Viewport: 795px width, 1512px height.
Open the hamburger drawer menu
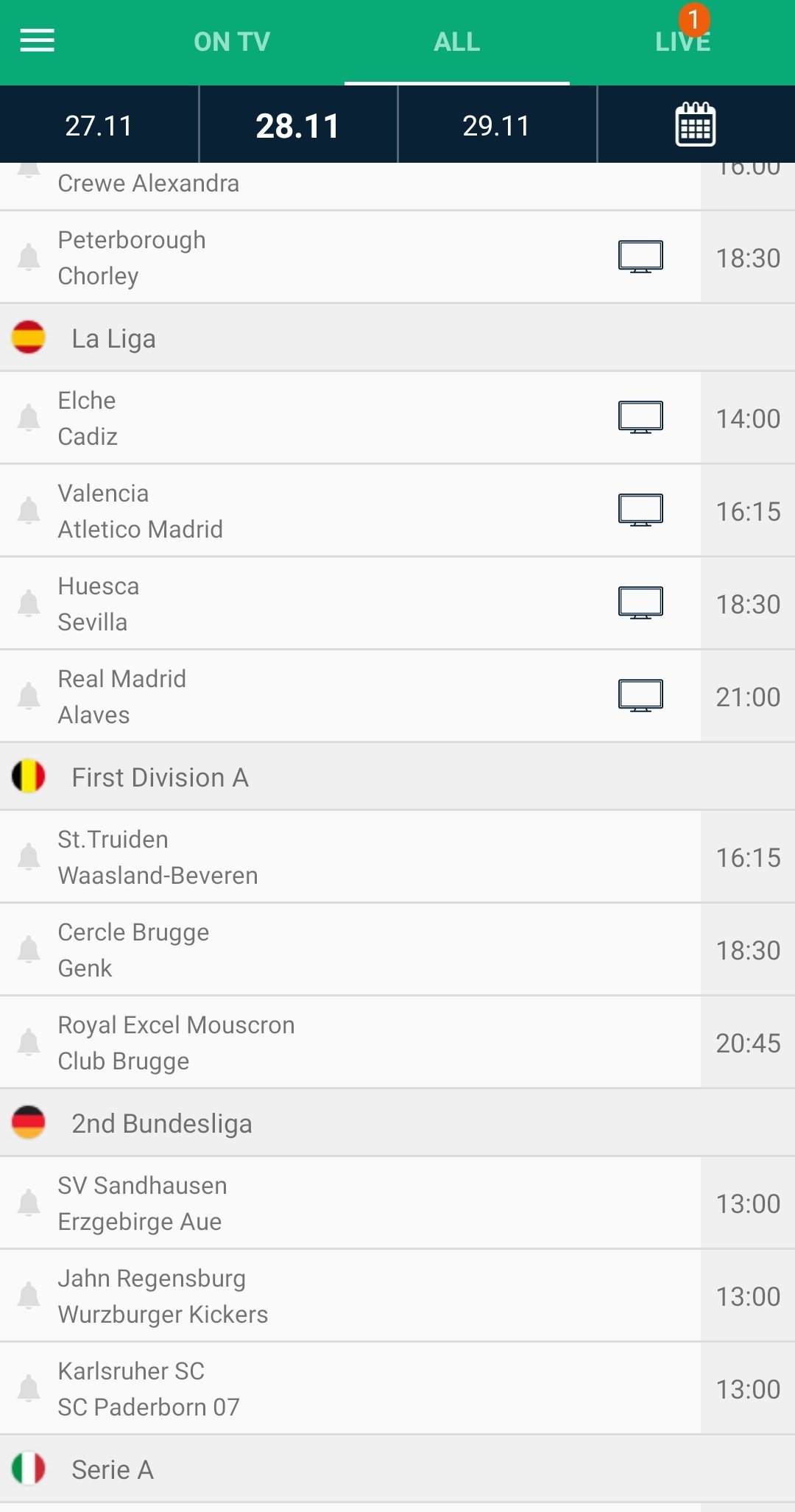(37, 41)
